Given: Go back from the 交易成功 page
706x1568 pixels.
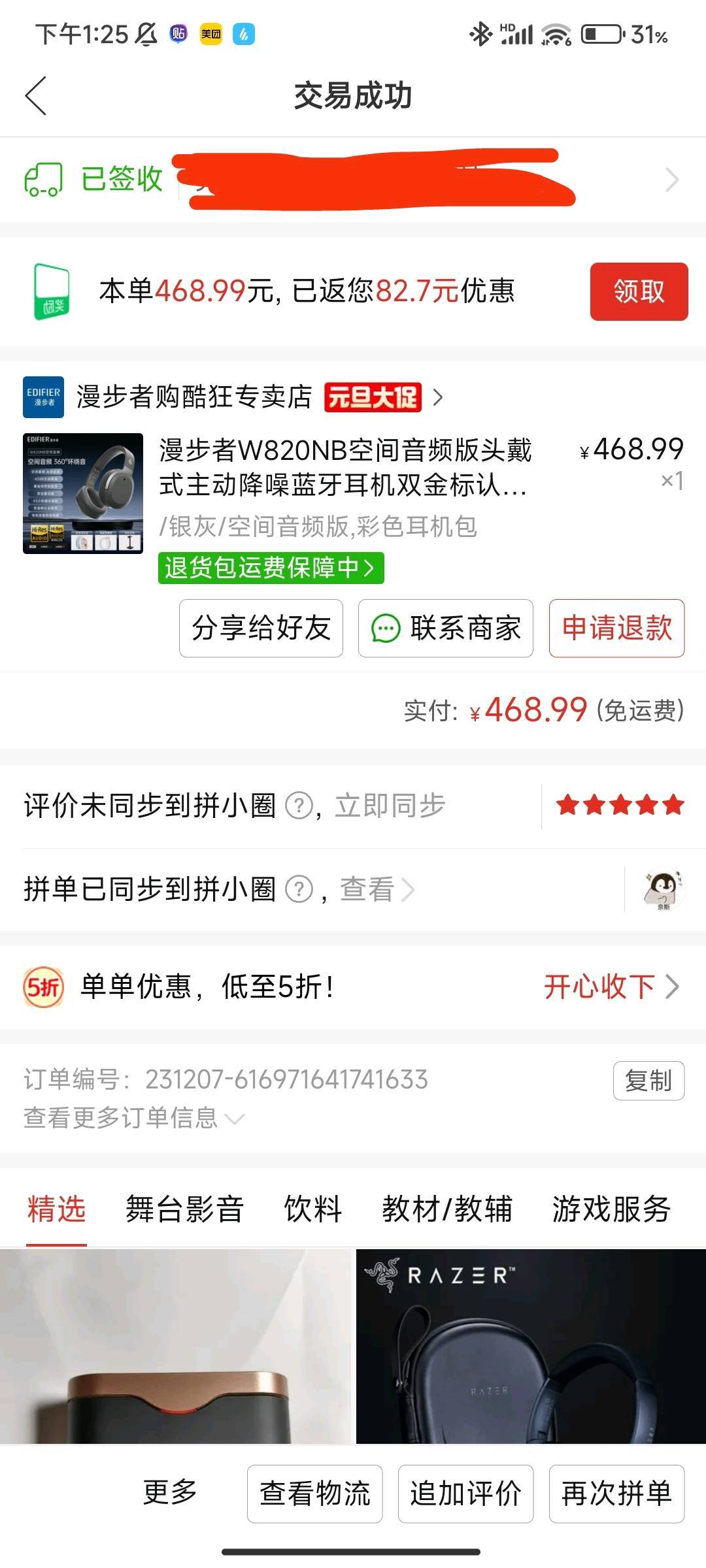Looking at the screenshot, I should click(37, 95).
